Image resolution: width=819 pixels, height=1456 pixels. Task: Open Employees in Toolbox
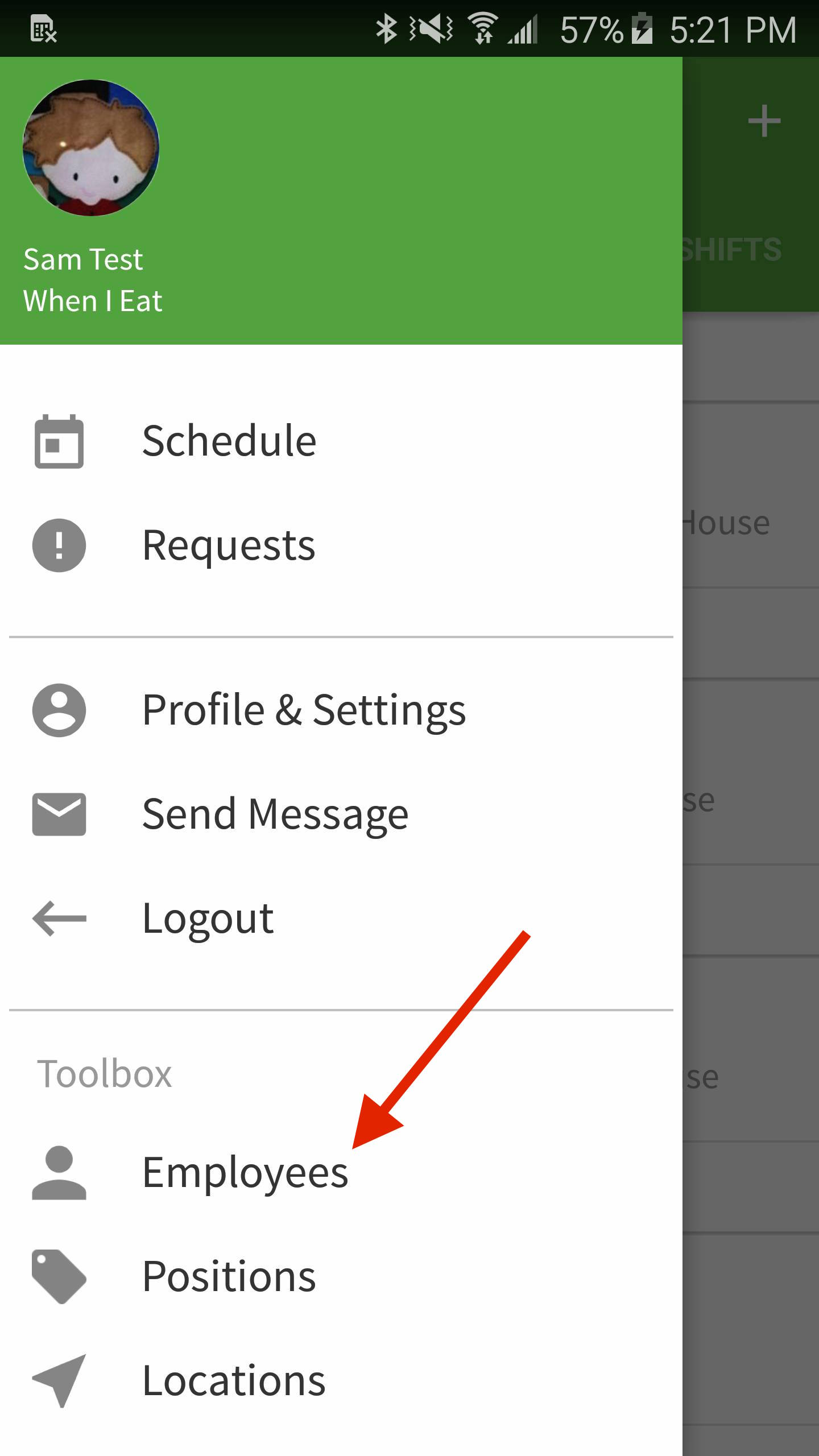pyautogui.click(x=341, y=1173)
